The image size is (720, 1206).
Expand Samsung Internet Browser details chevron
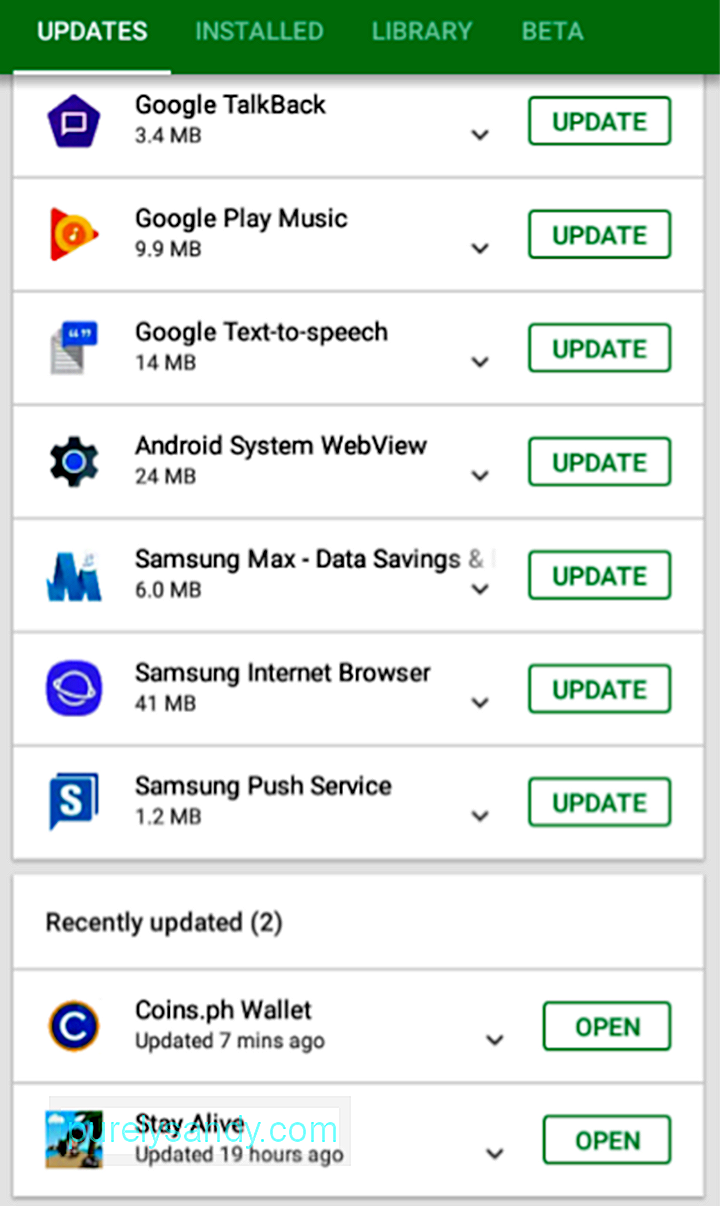[480, 703]
